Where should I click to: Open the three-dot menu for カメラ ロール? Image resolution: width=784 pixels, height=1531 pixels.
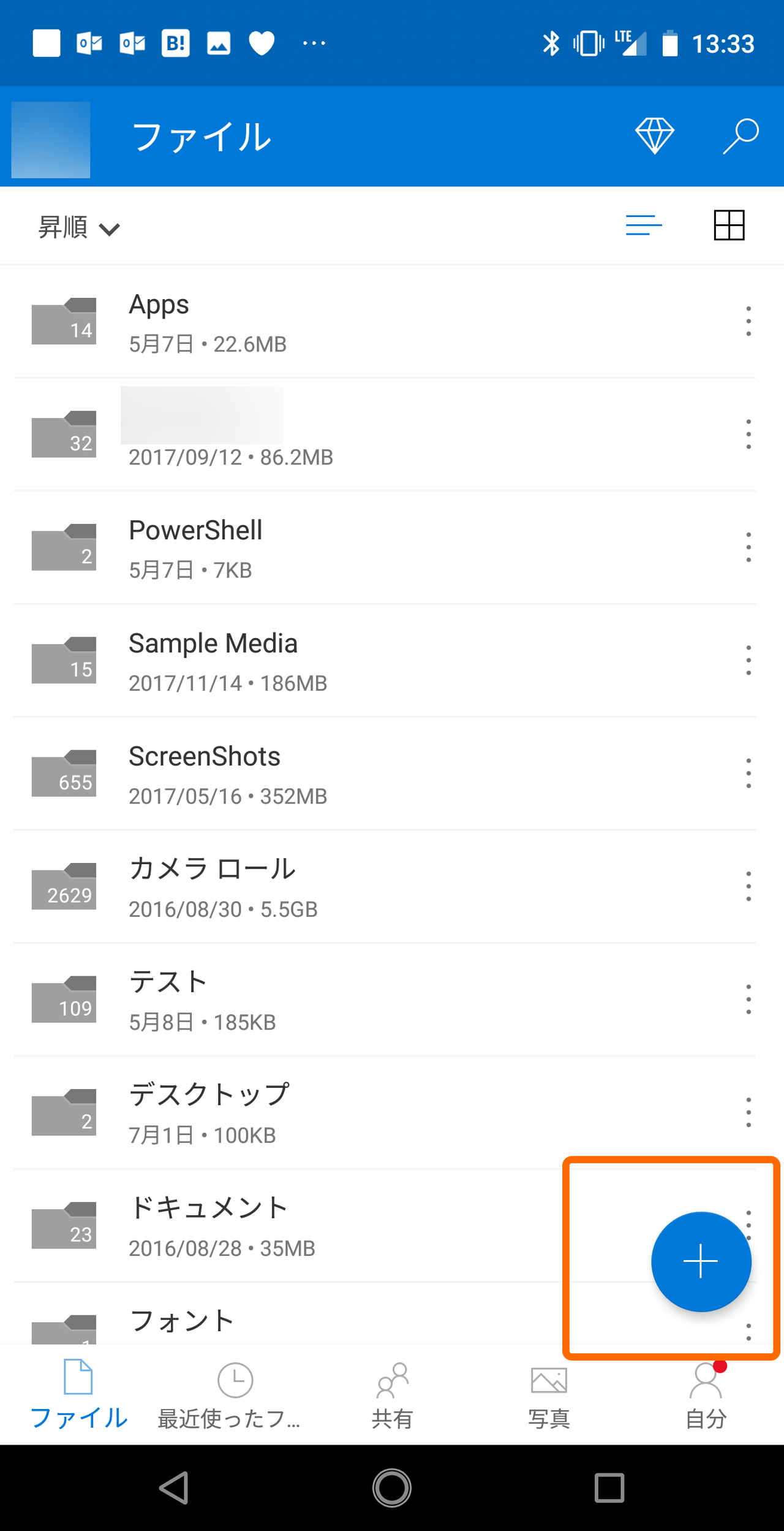tap(748, 885)
